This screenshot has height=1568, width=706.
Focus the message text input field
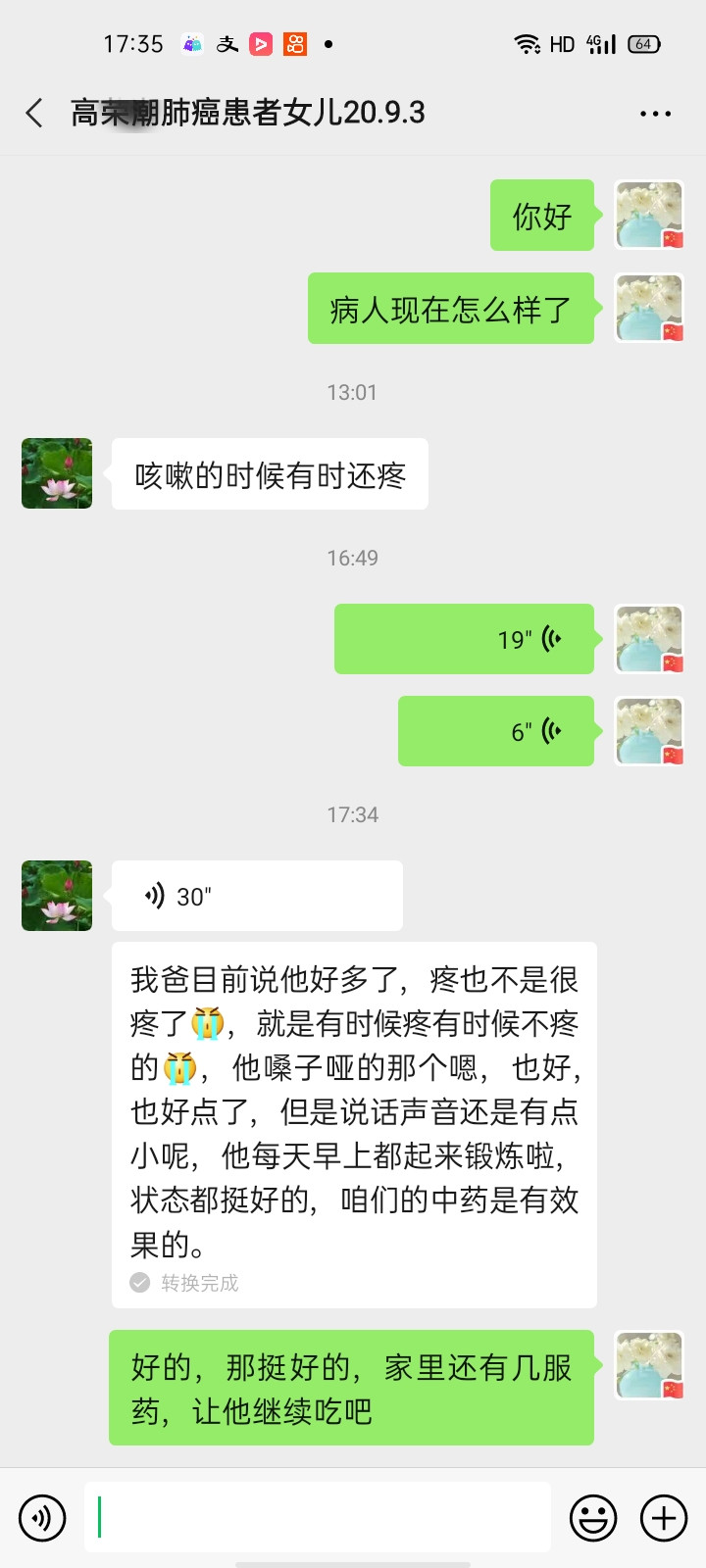point(318,1518)
